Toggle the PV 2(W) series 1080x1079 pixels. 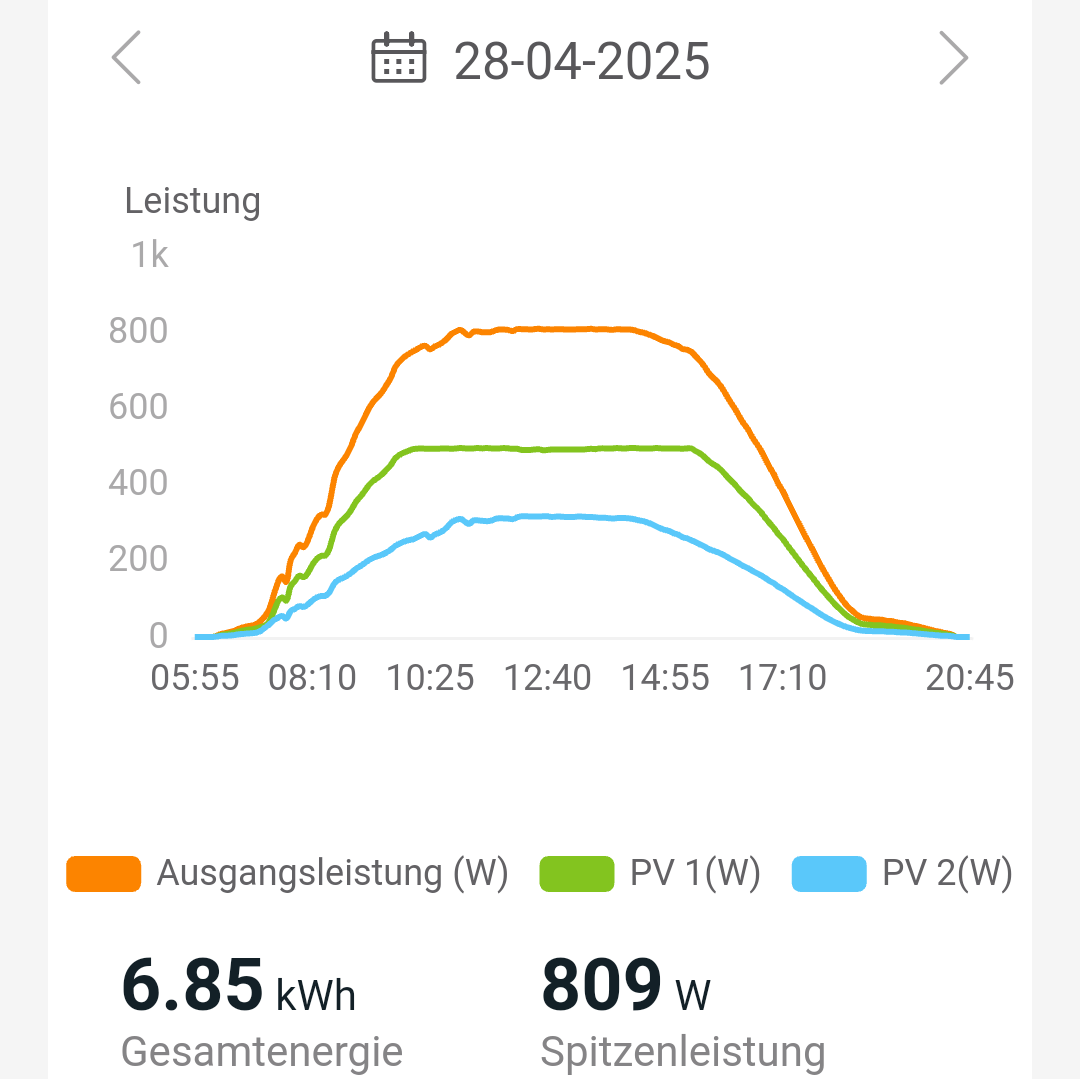click(x=903, y=874)
